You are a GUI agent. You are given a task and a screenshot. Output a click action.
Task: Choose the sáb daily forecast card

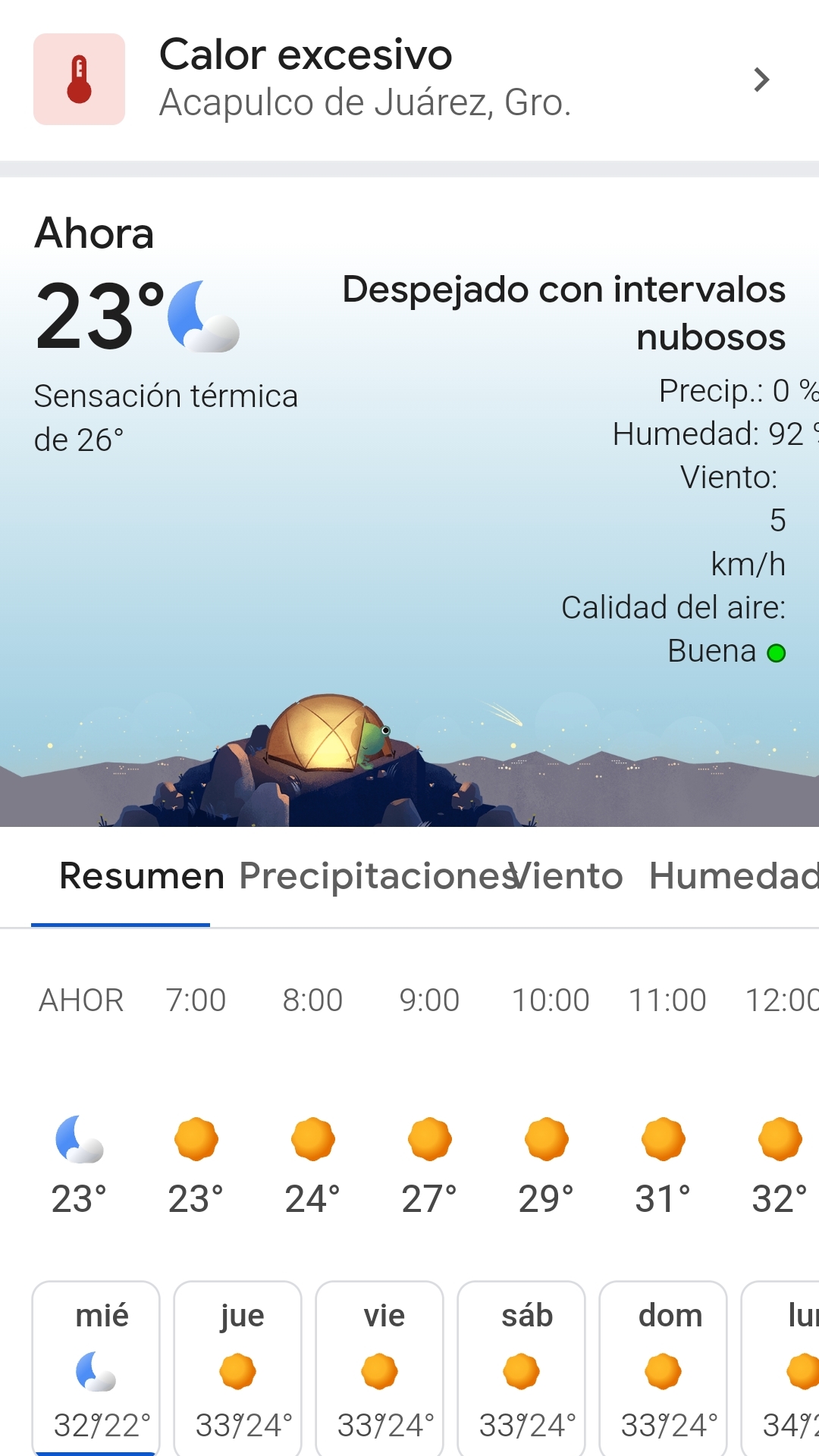pyautogui.click(x=522, y=1368)
